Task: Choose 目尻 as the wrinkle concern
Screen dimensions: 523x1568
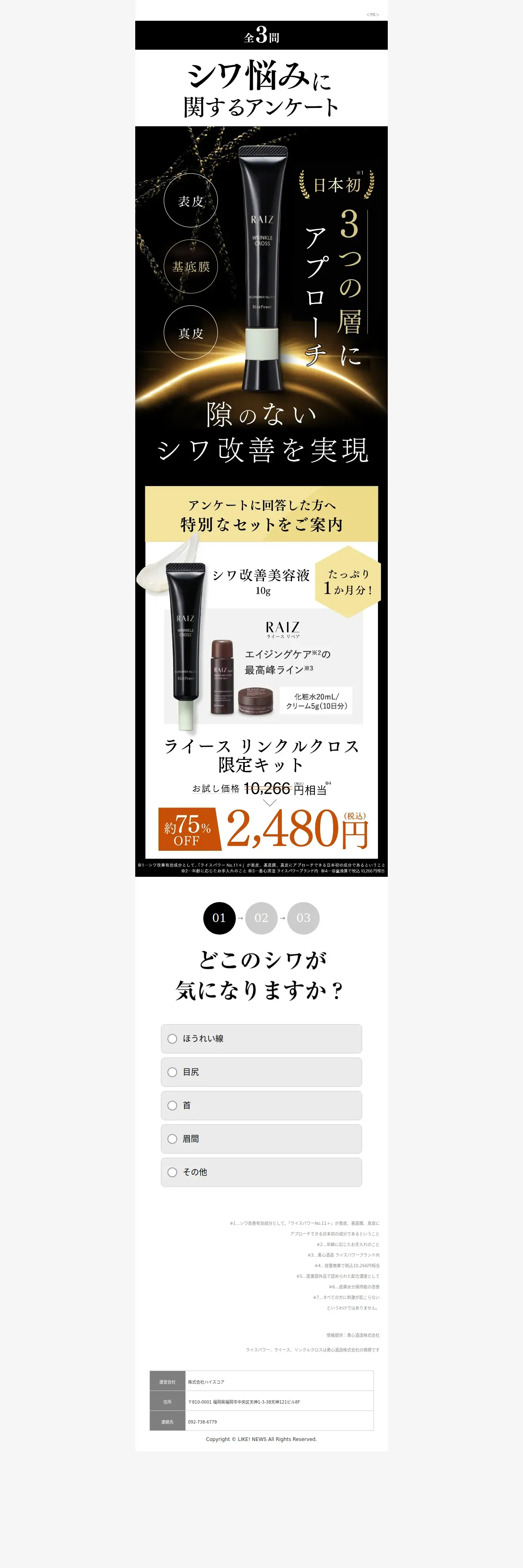Action: 261,1072
